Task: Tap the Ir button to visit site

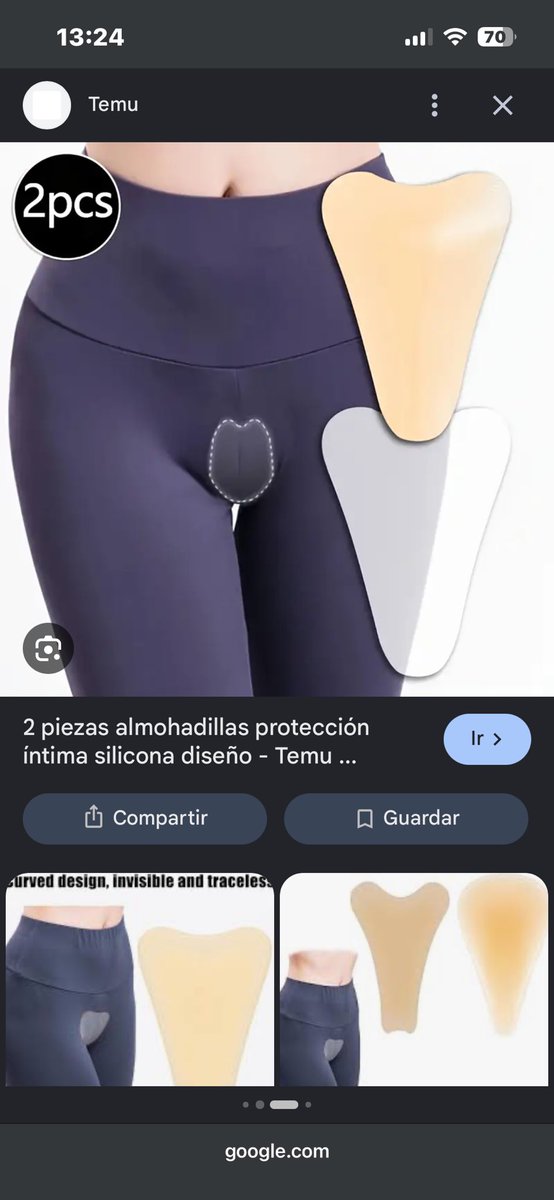Action: tap(487, 739)
